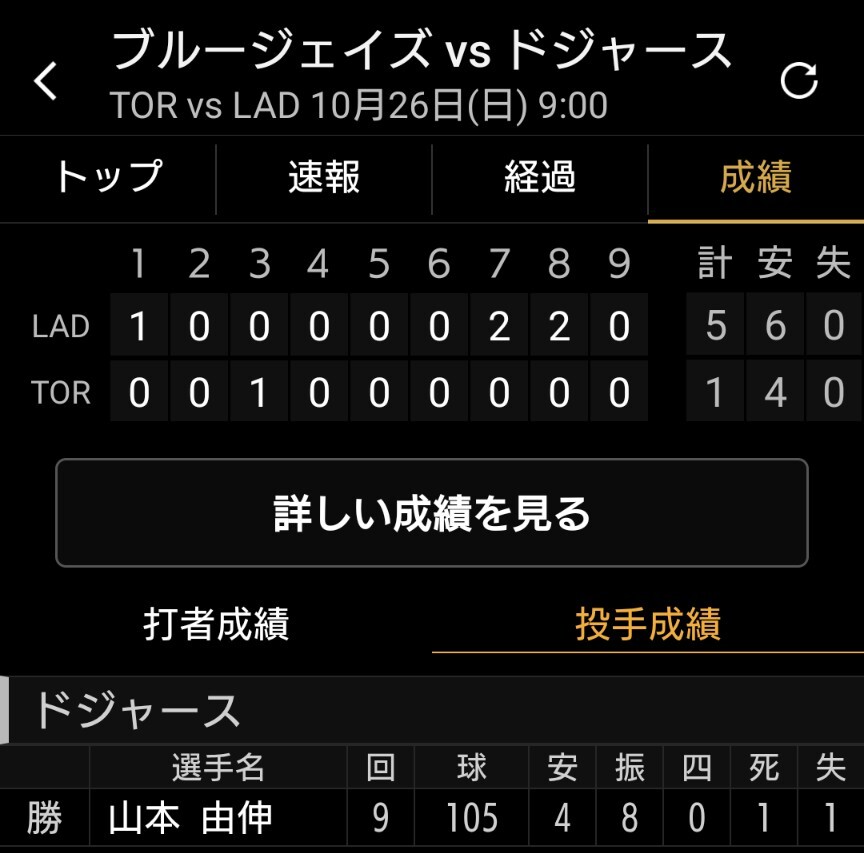Show 打者成績 batting stats
The width and height of the screenshot is (864, 853).
click(216, 625)
